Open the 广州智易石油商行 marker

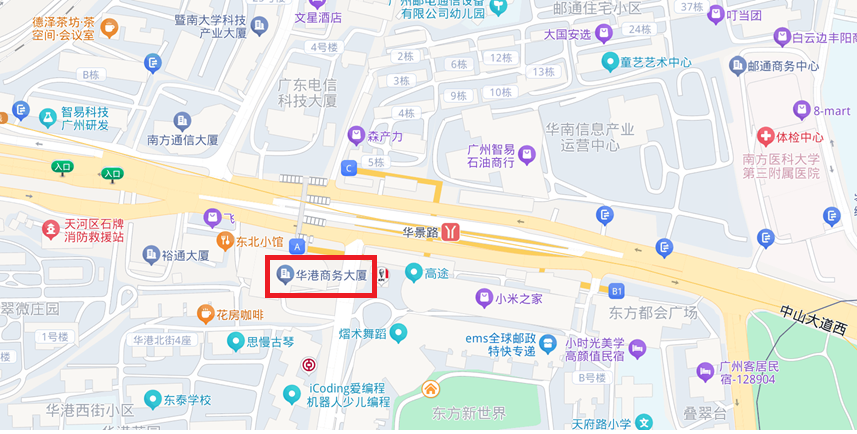pos(527,155)
